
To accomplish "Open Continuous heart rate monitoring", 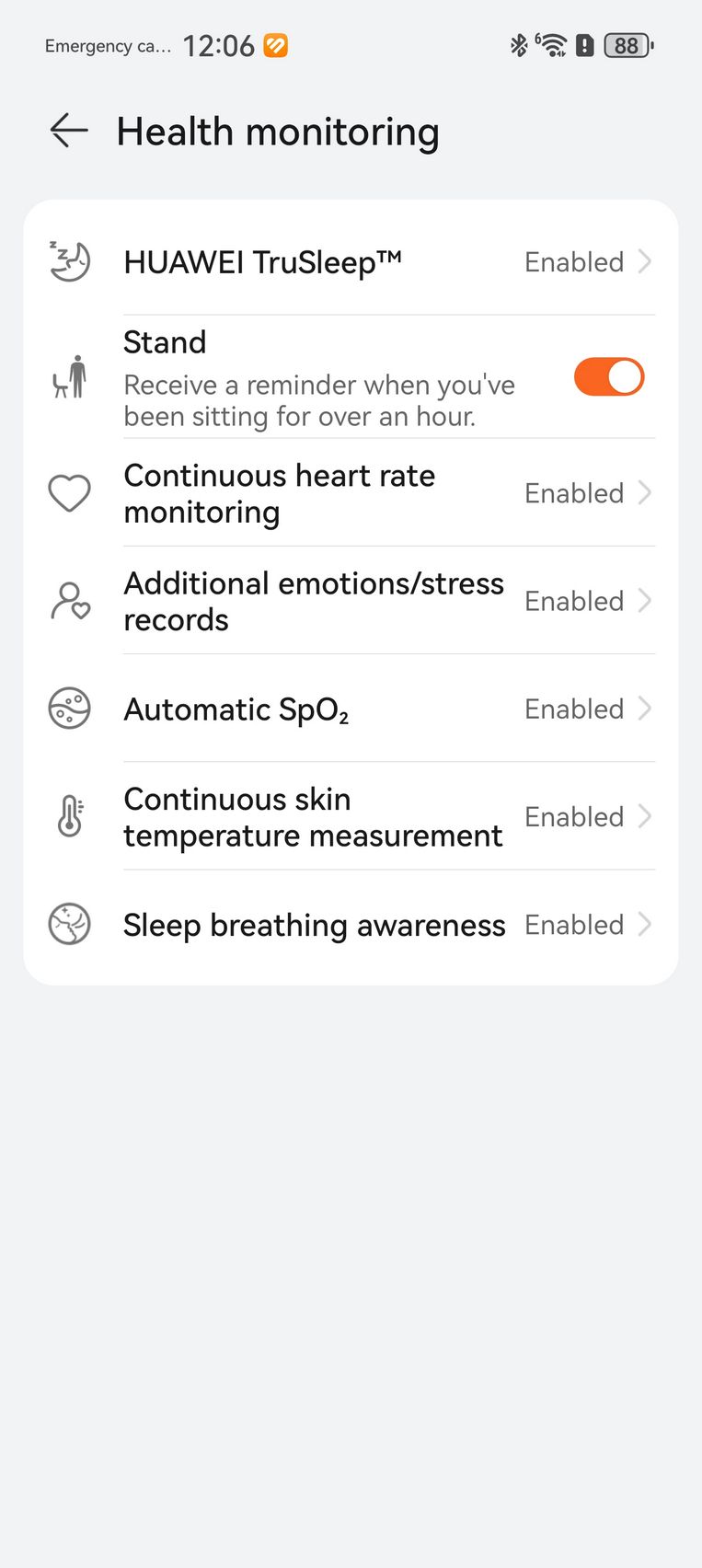I will tap(351, 493).
